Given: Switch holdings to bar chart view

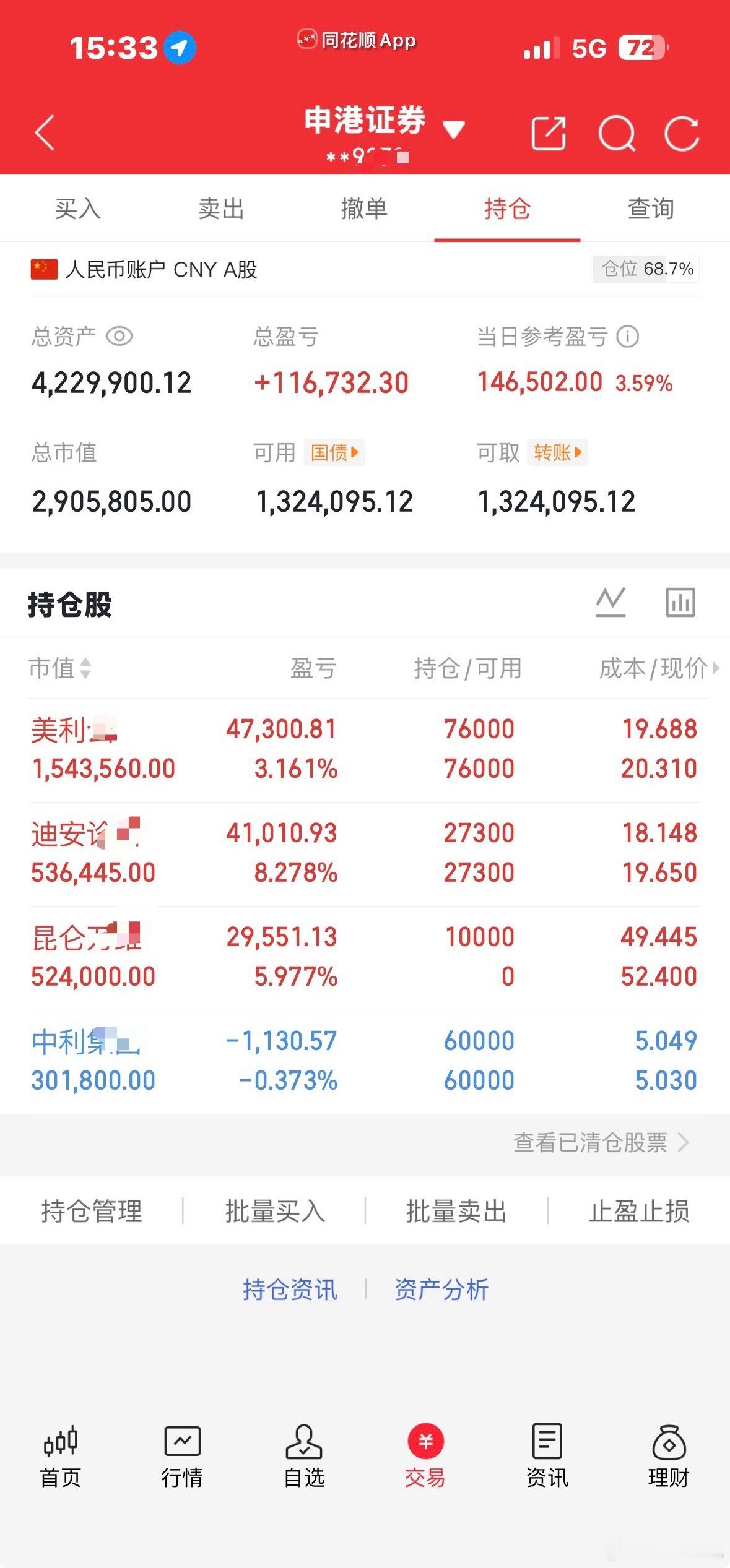Looking at the screenshot, I should (679, 602).
